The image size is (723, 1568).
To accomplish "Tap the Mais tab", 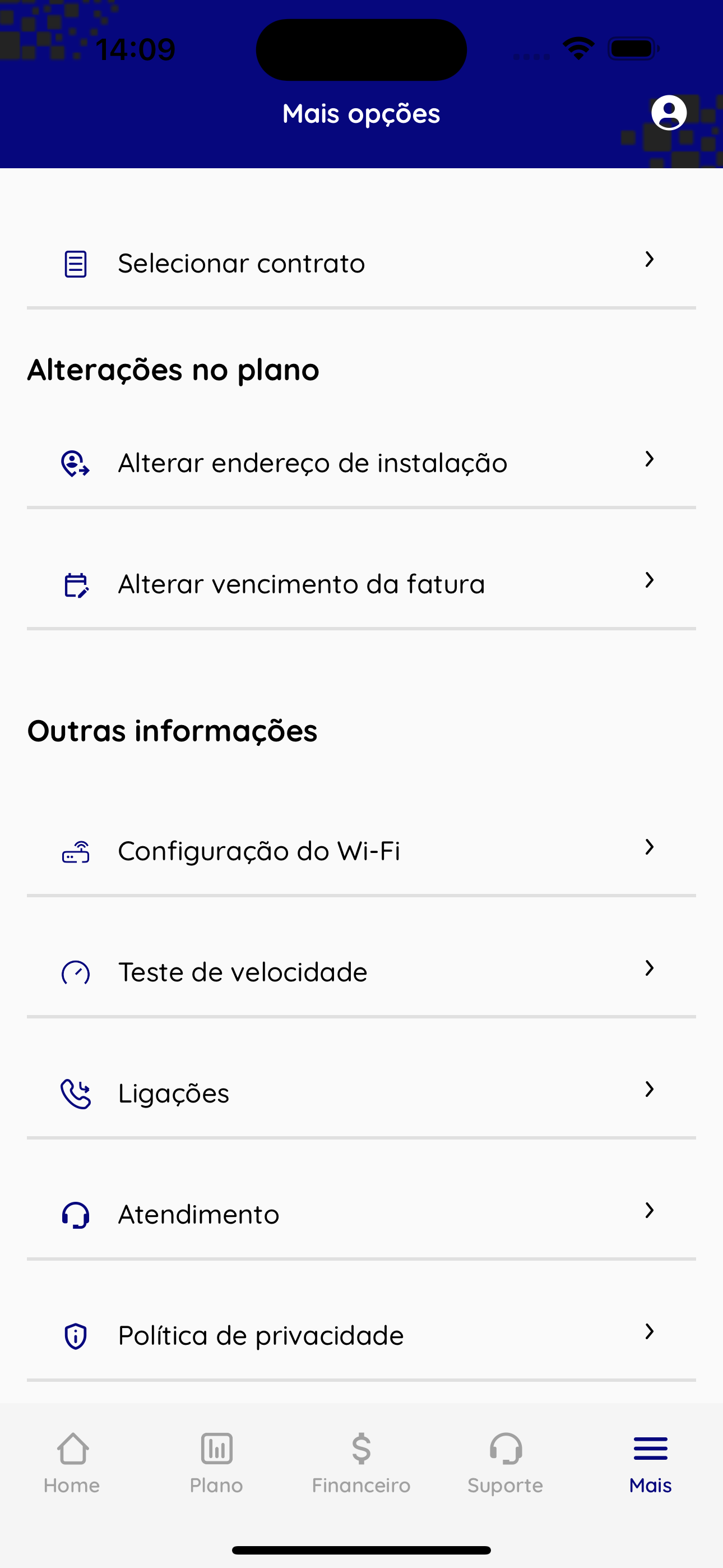I will point(651,1463).
